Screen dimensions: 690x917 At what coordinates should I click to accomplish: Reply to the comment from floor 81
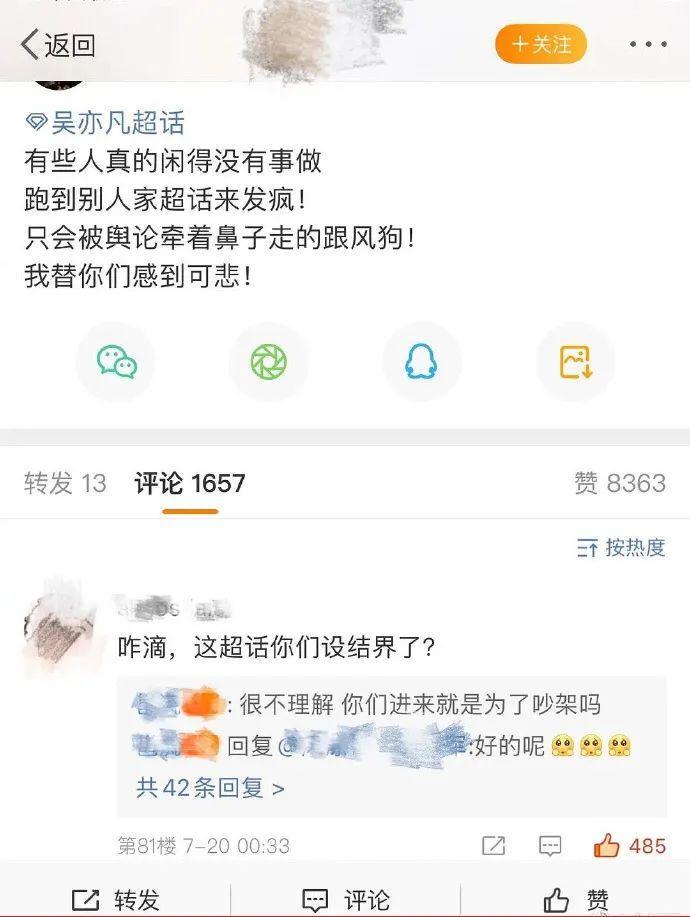[x=550, y=846]
